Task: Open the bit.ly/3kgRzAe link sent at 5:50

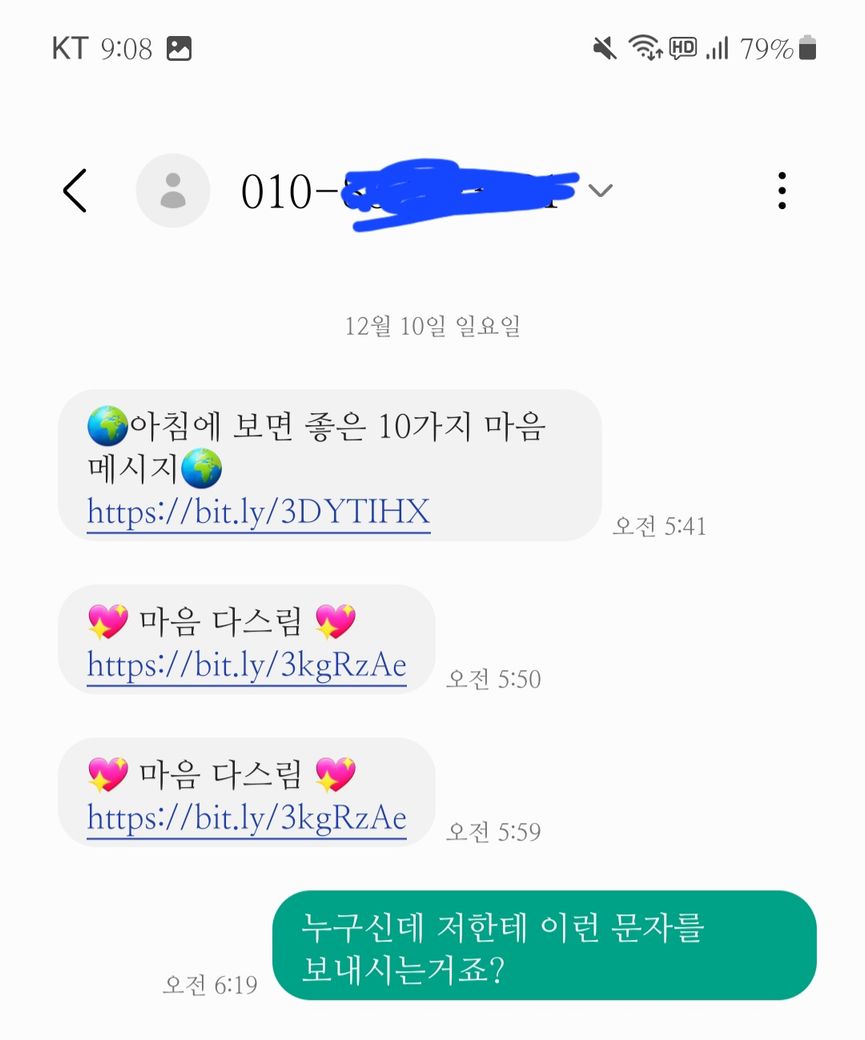Action: coord(246,666)
